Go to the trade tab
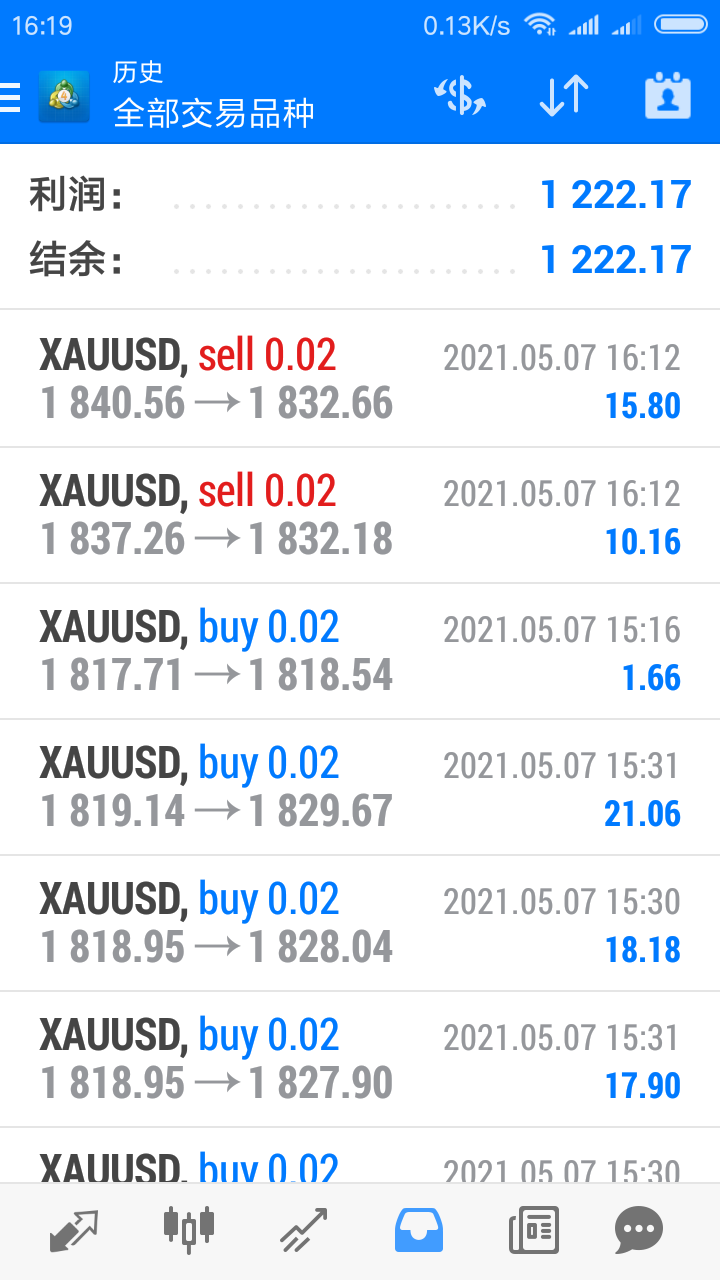Image resolution: width=720 pixels, height=1280 pixels. pyautogui.click(x=303, y=1230)
